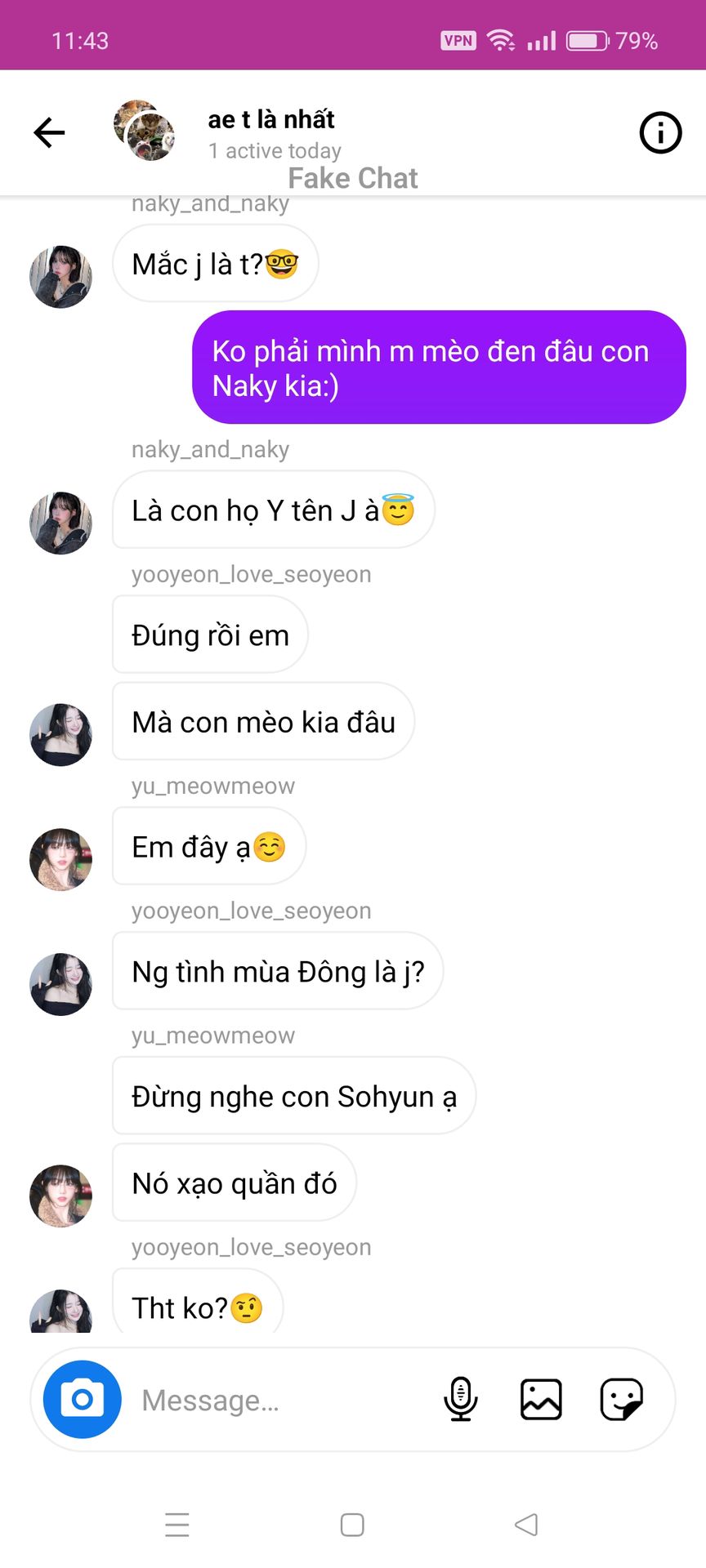Go back using the header arrow
This screenshot has height=1568, width=706.
(x=49, y=132)
